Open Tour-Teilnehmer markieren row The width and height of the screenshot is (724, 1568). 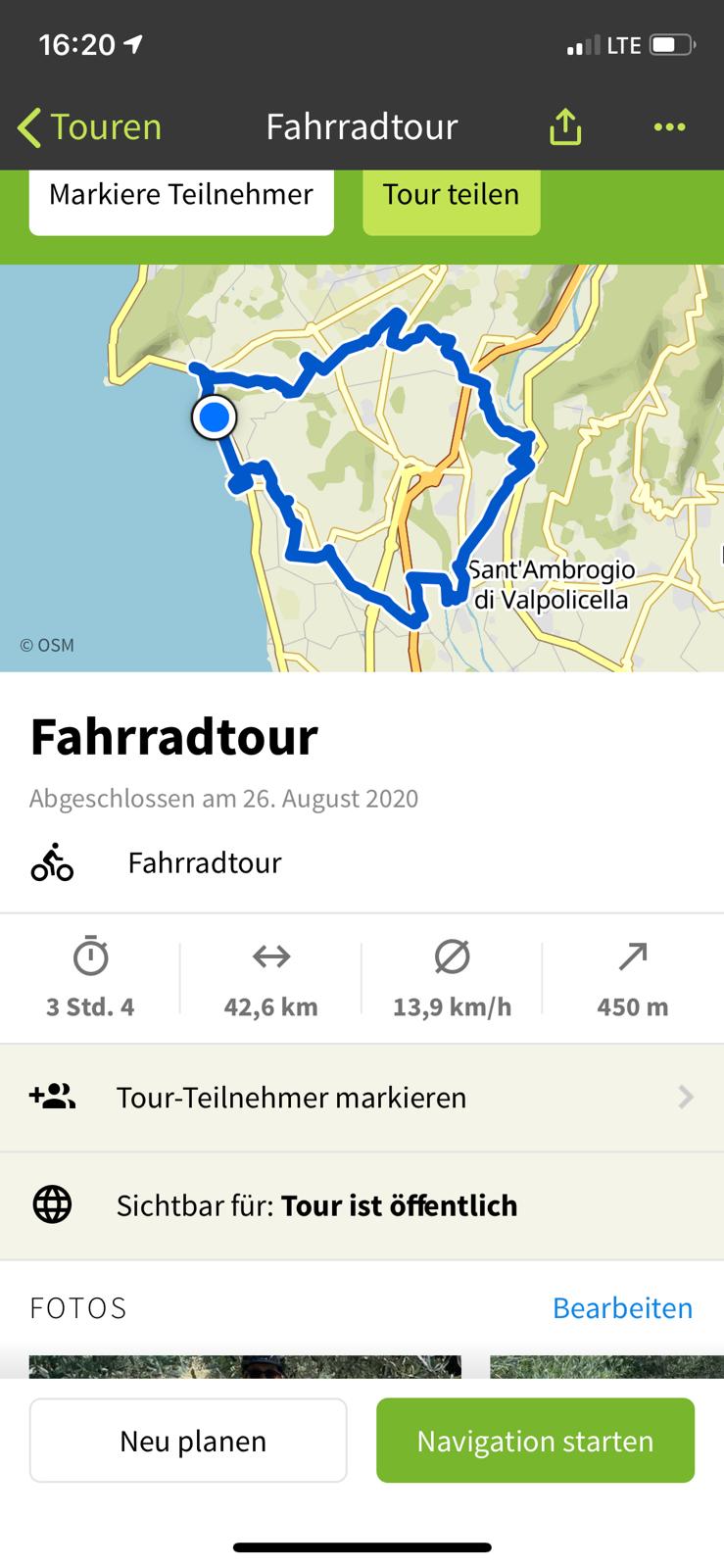362,1098
